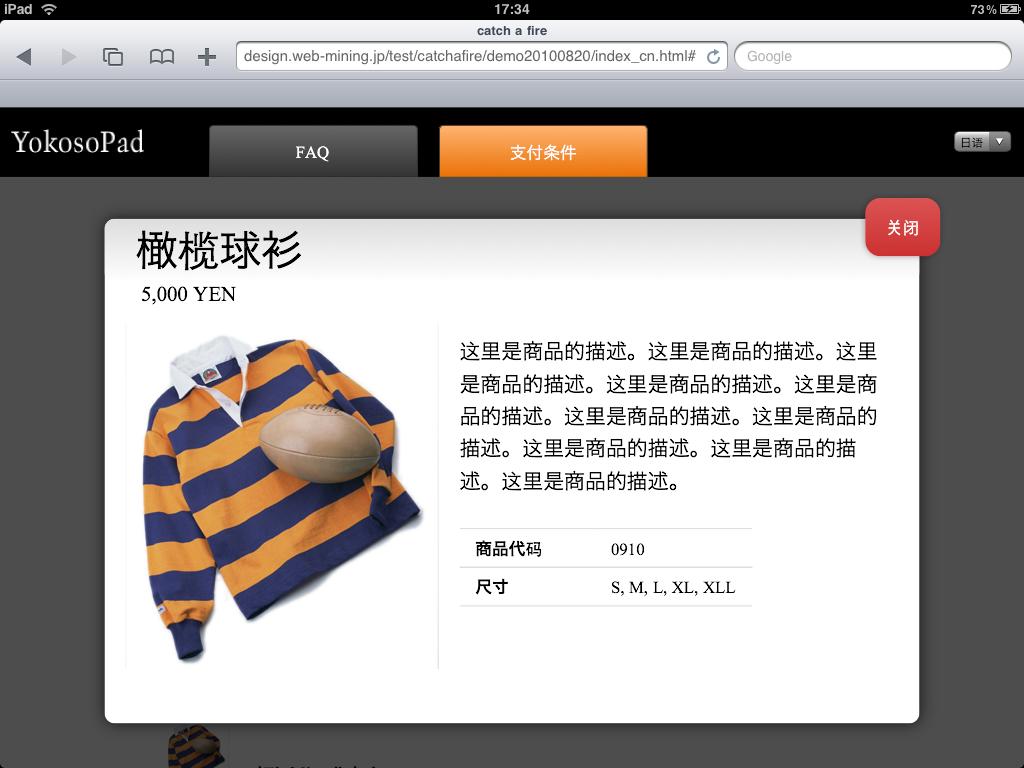Switch to the 支付条件 tab
The height and width of the screenshot is (768, 1024).
[x=543, y=152]
